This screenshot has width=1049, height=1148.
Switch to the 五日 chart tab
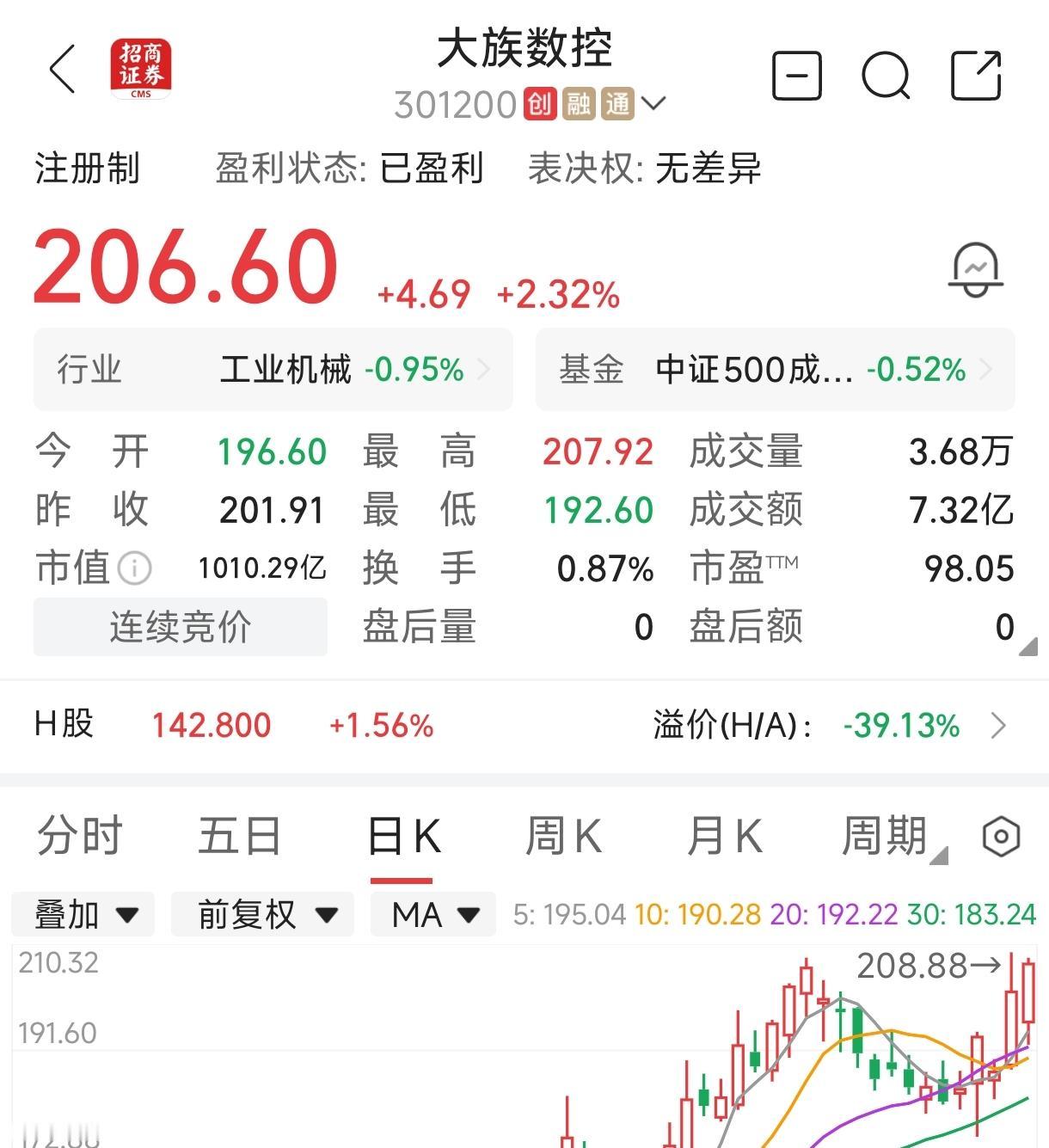(239, 837)
